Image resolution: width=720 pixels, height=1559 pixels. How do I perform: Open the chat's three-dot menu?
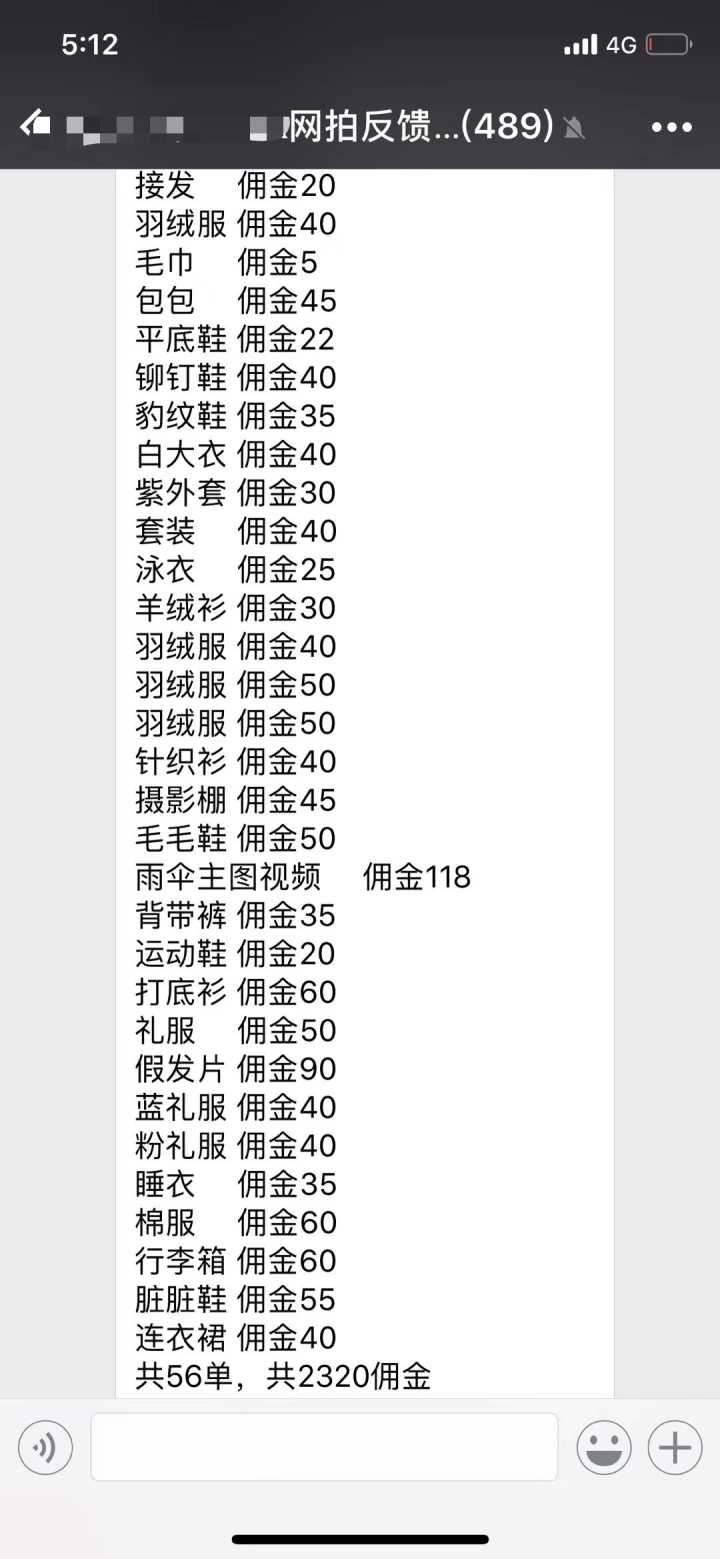[671, 127]
